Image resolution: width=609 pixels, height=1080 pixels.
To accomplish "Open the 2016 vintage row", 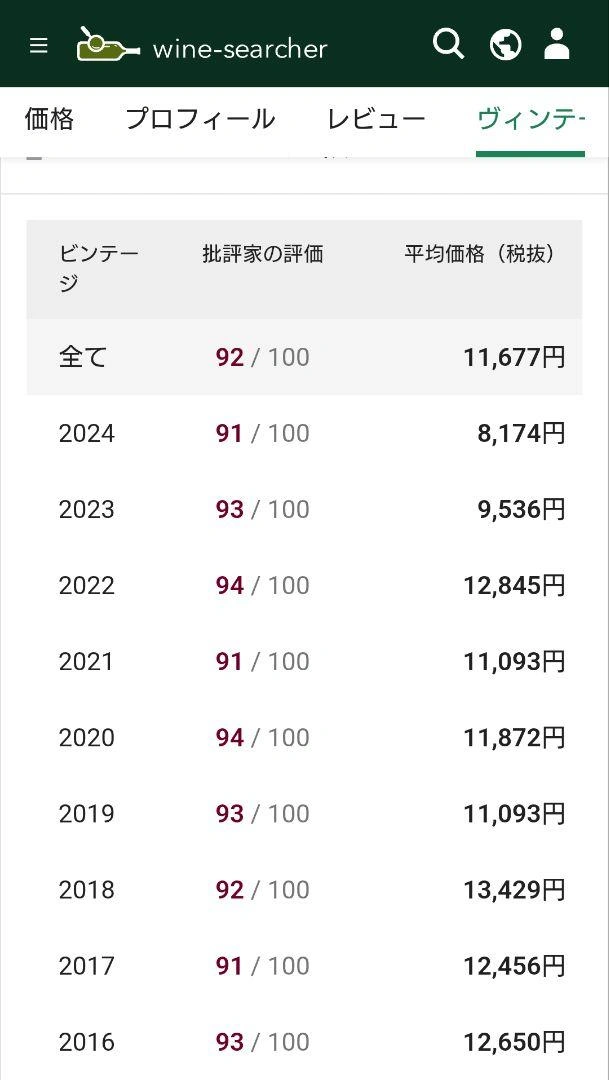I will pyautogui.click(x=304, y=1041).
